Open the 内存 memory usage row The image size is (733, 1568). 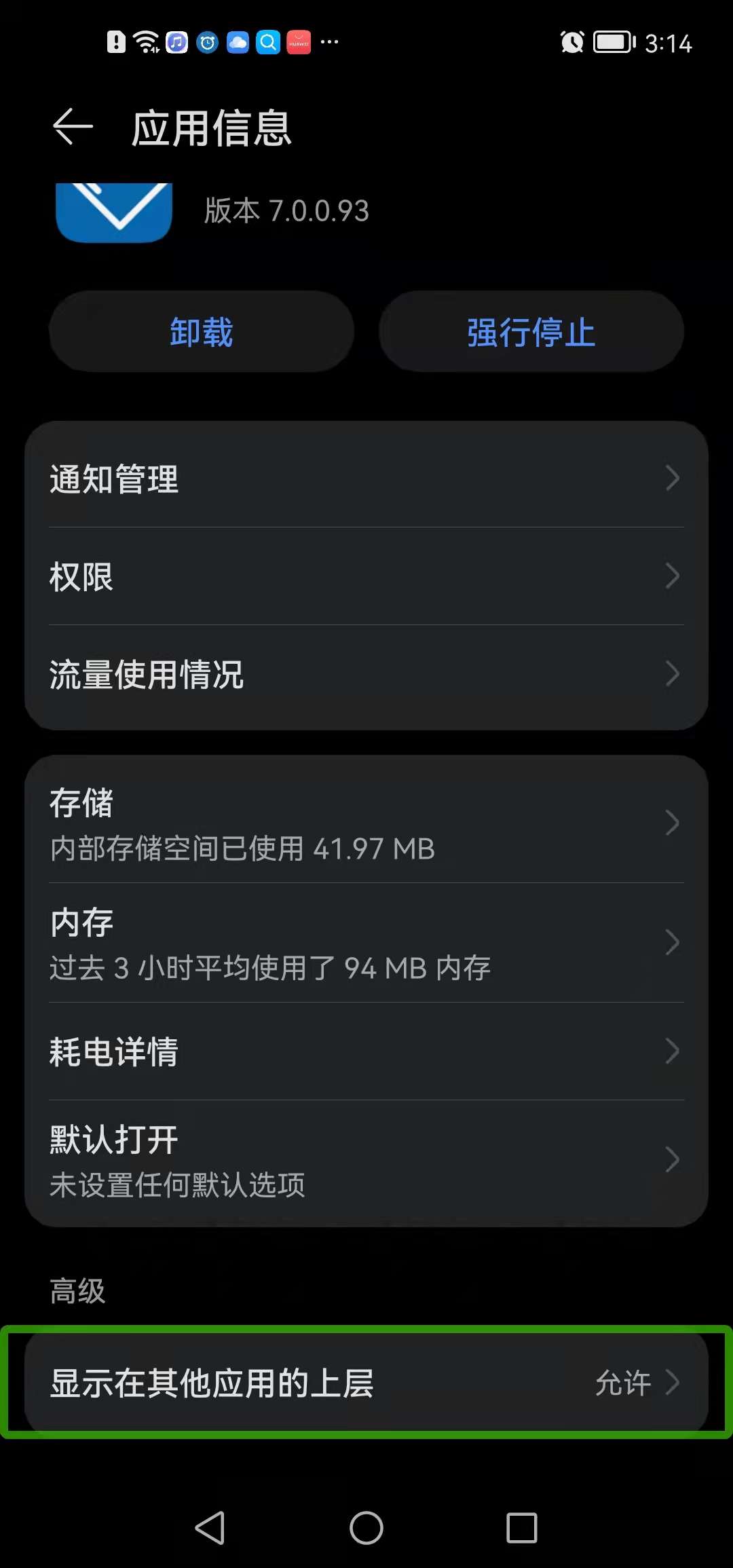point(366,943)
